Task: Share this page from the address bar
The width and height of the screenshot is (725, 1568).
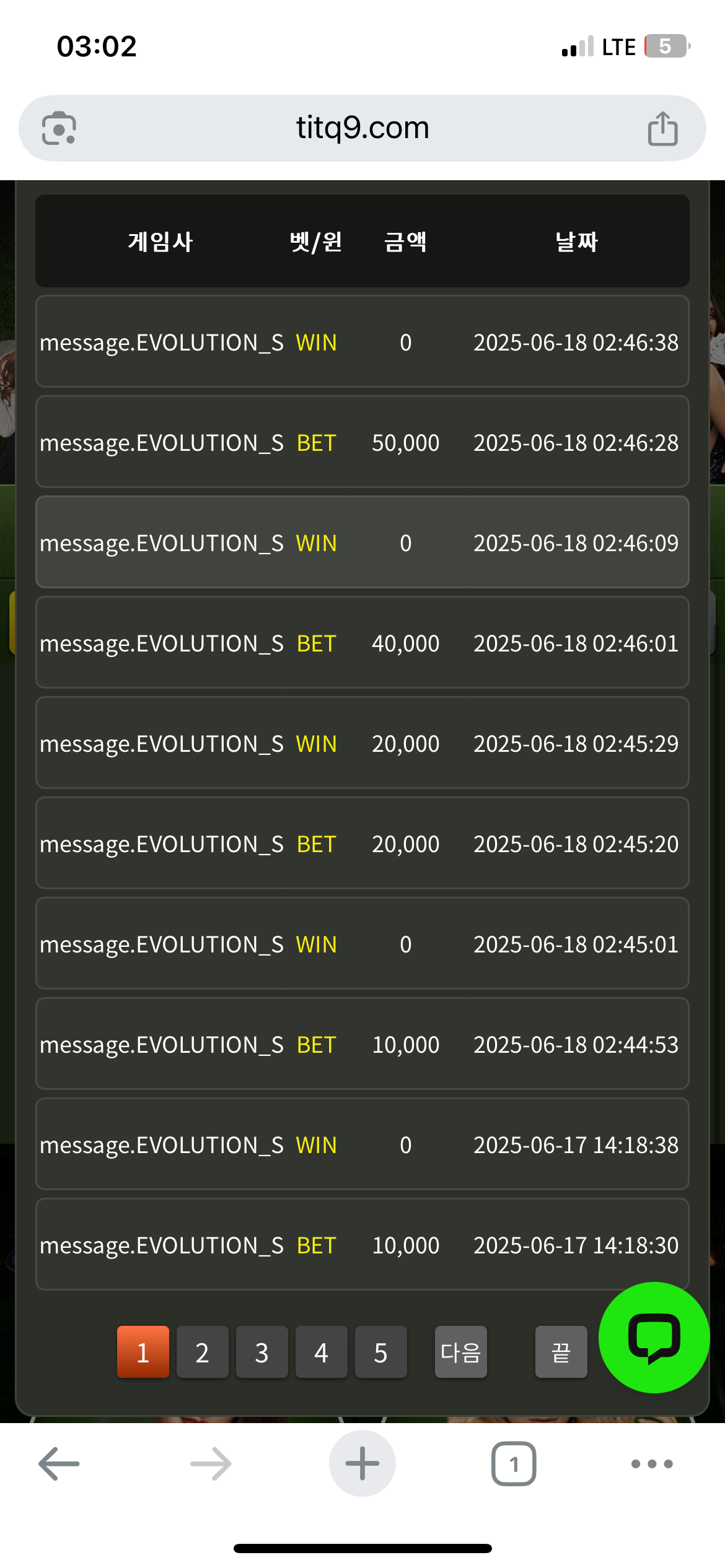Action: (662, 128)
